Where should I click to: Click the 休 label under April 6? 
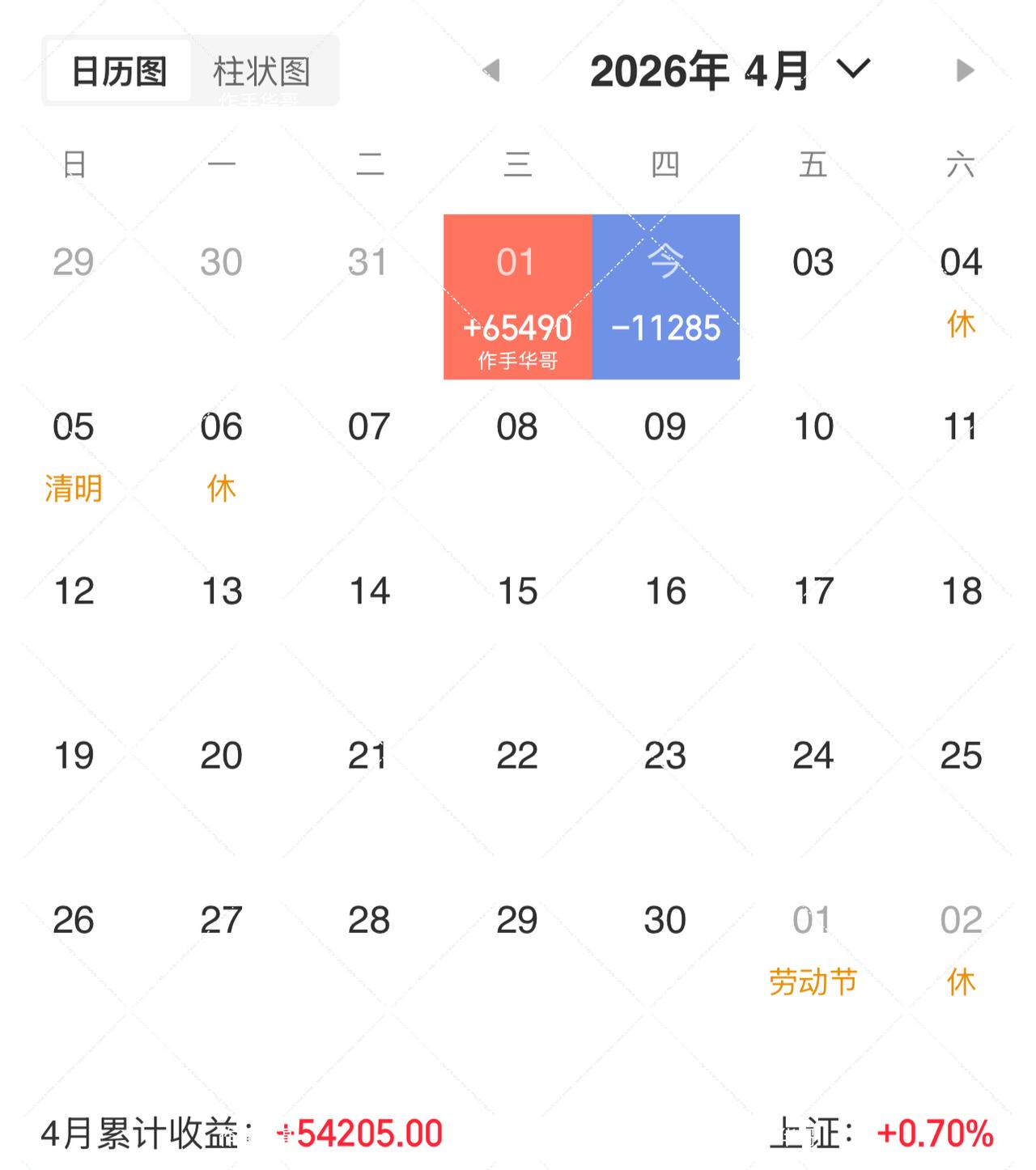pos(221,489)
